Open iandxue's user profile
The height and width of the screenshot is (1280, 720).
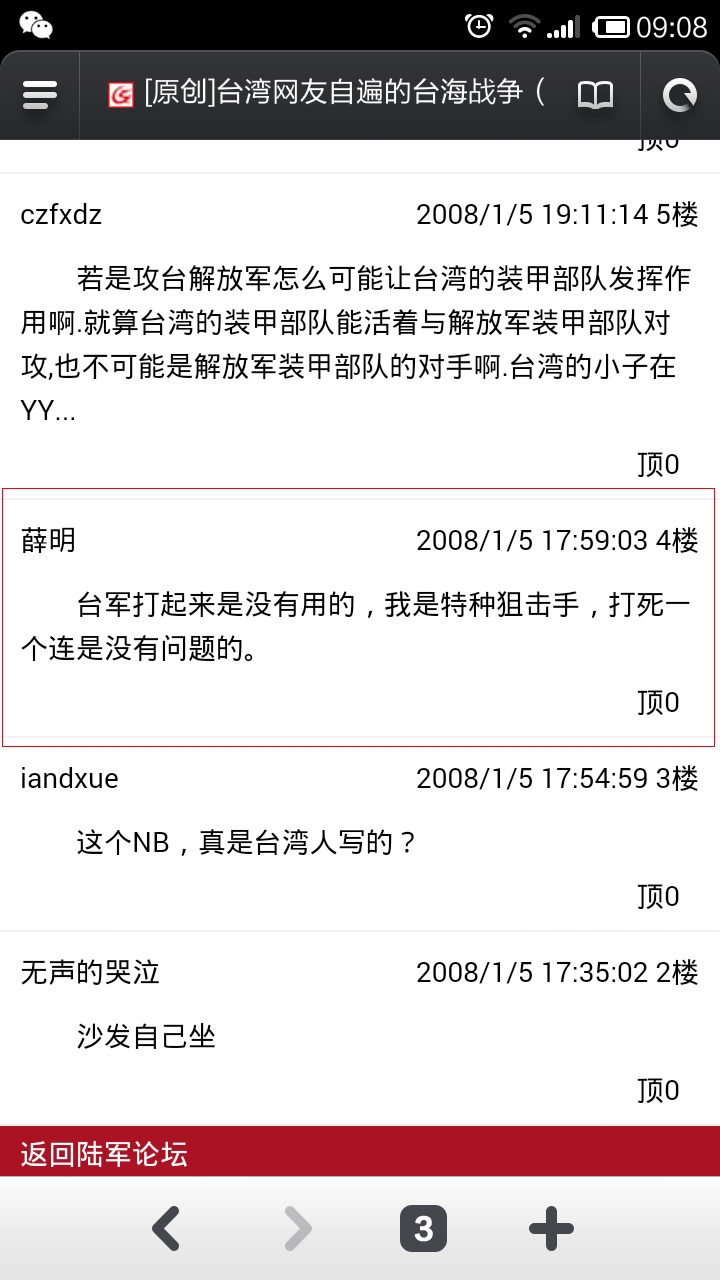coord(69,778)
